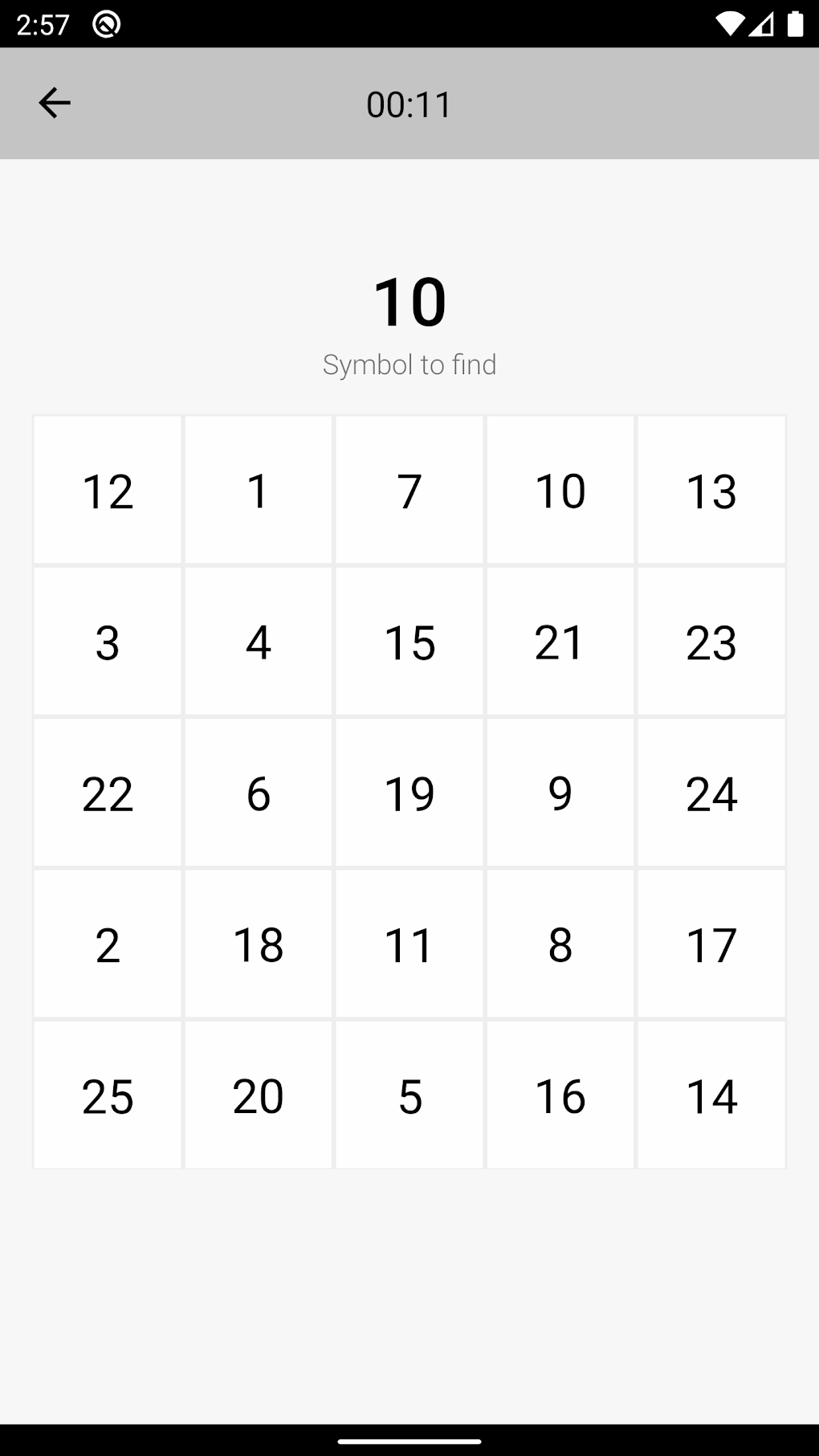819x1456 pixels.
Task: Tap the notification icon in the status bar
Action: tap(107, 25)
